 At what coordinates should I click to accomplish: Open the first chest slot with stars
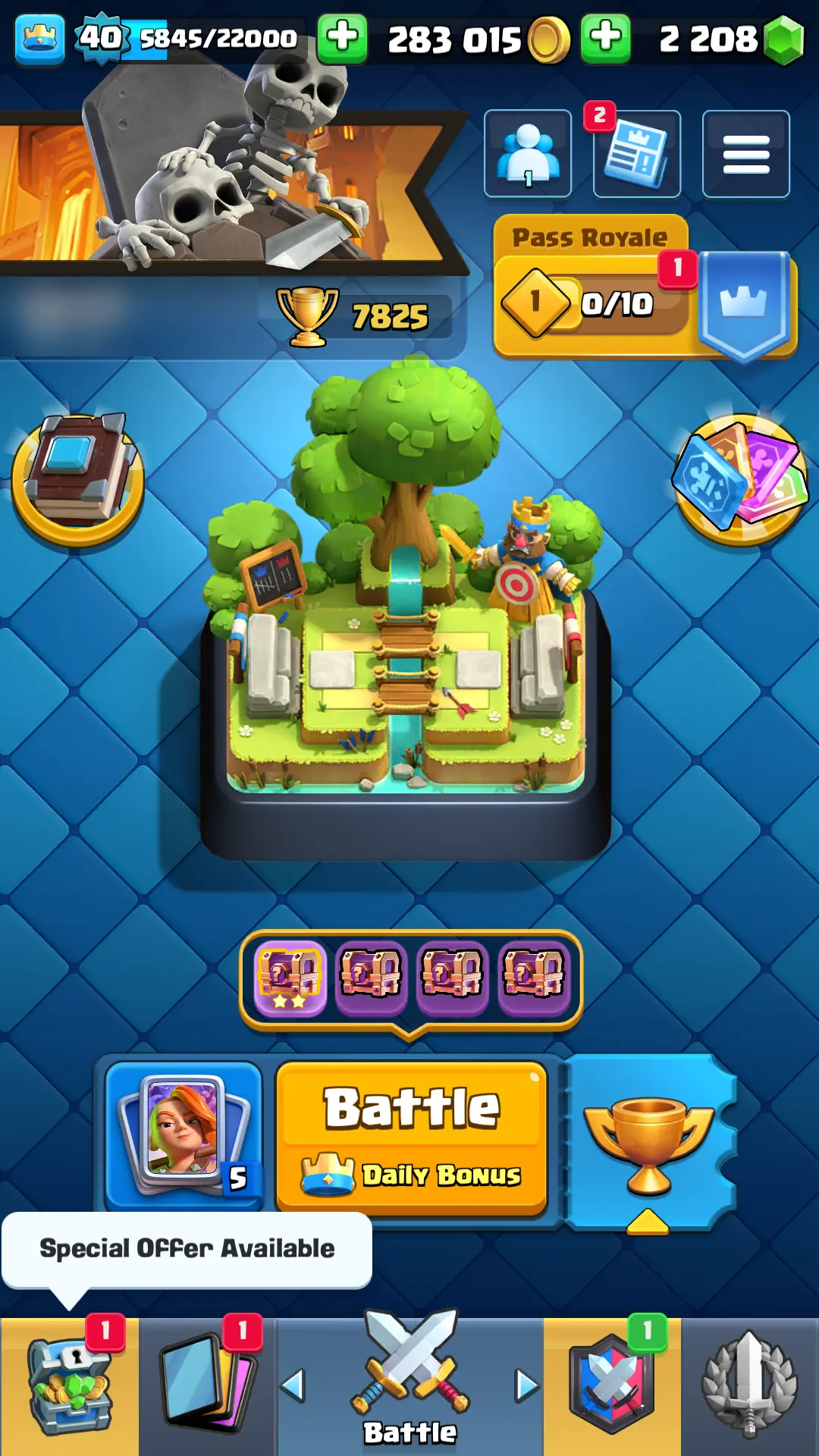click(290, 978)
